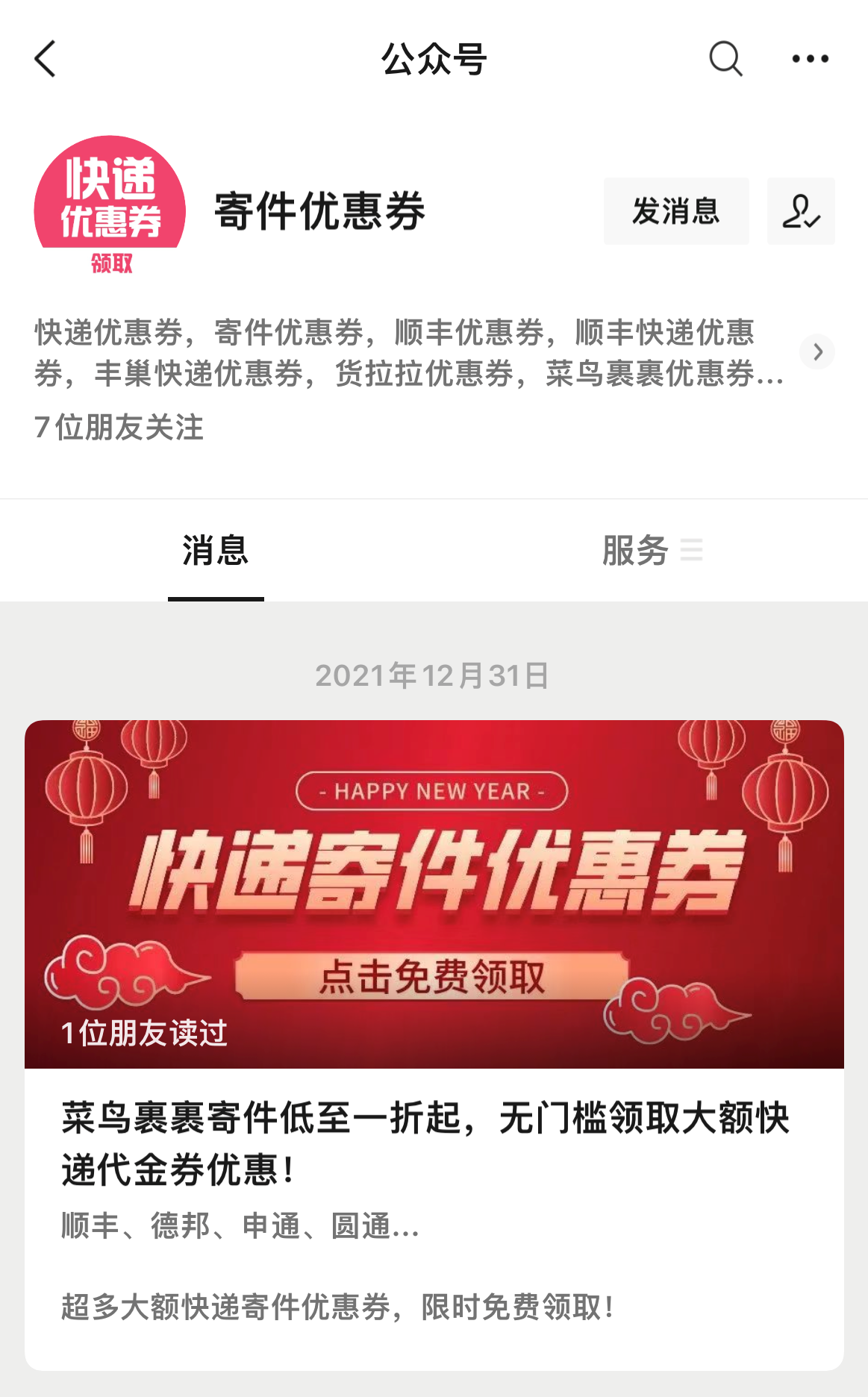Open search in this official account

click(x=725, y=58)
